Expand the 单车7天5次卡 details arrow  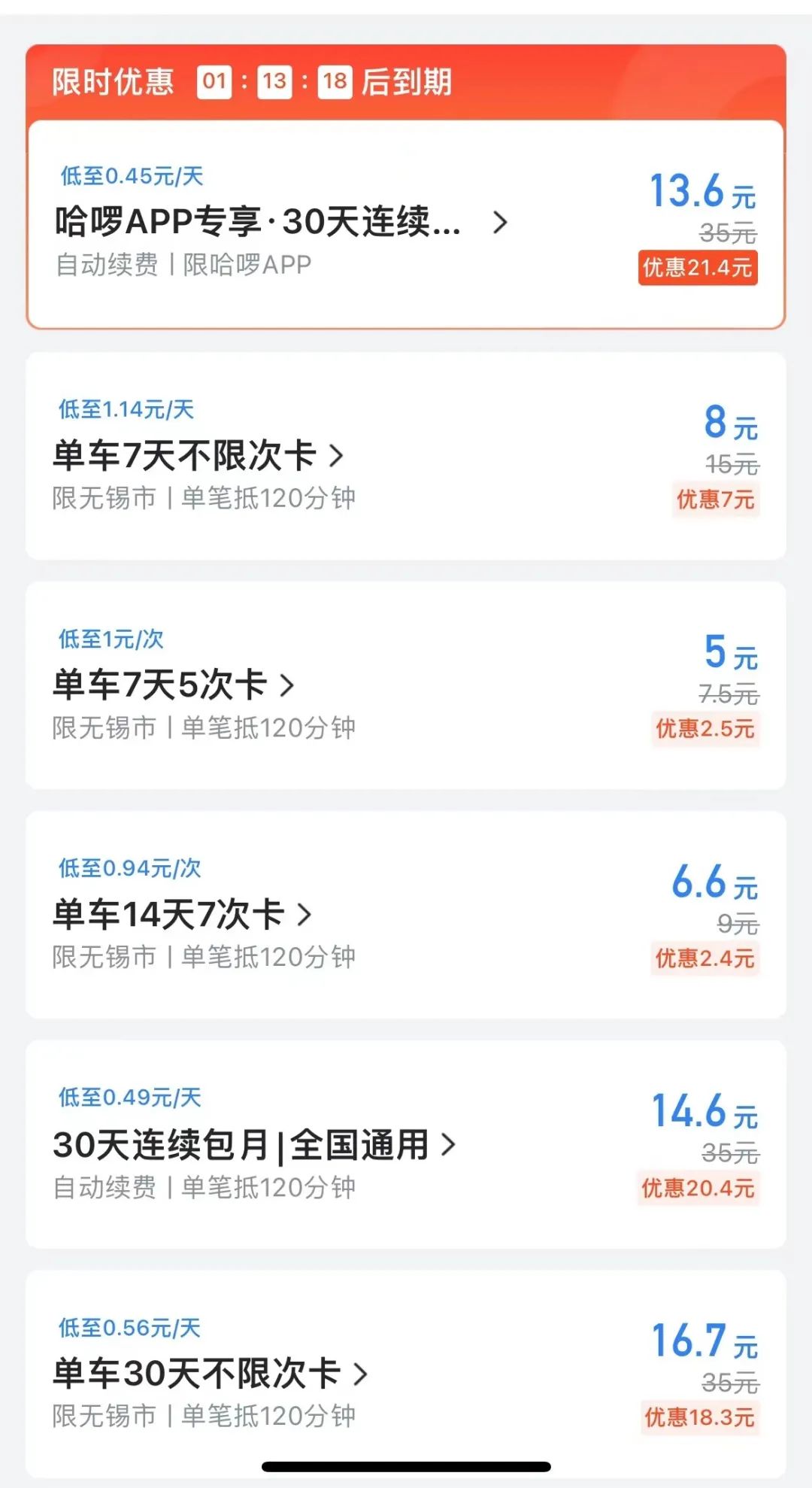289,688
